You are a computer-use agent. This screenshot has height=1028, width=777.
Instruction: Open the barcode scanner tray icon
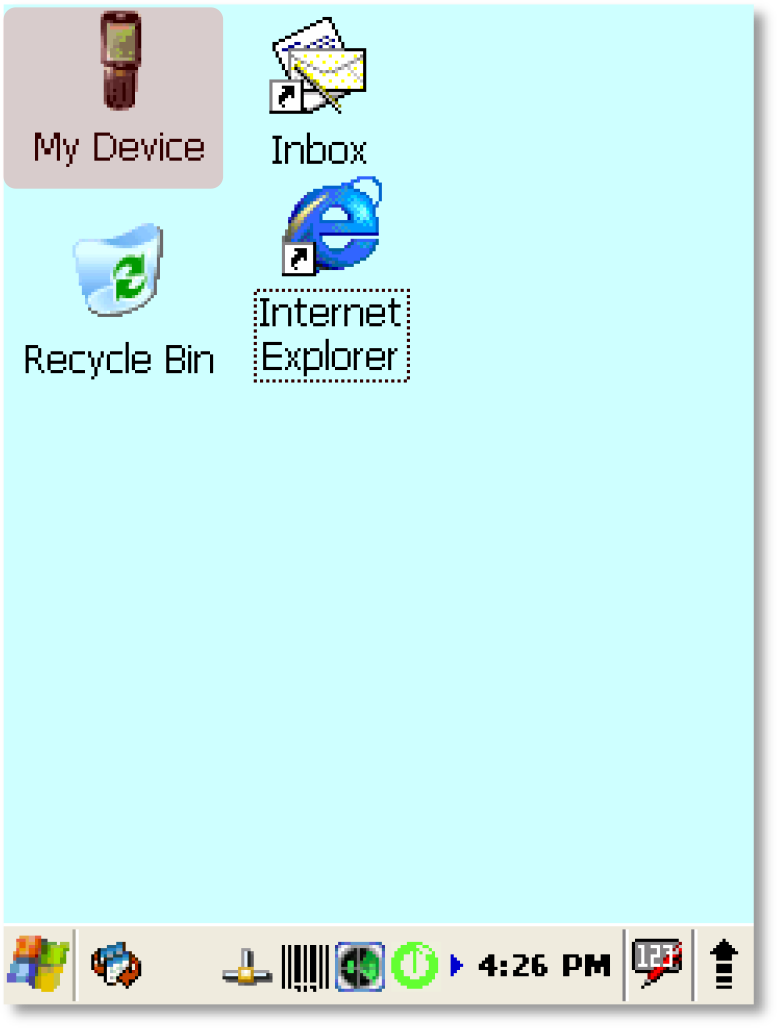point(305,966)
